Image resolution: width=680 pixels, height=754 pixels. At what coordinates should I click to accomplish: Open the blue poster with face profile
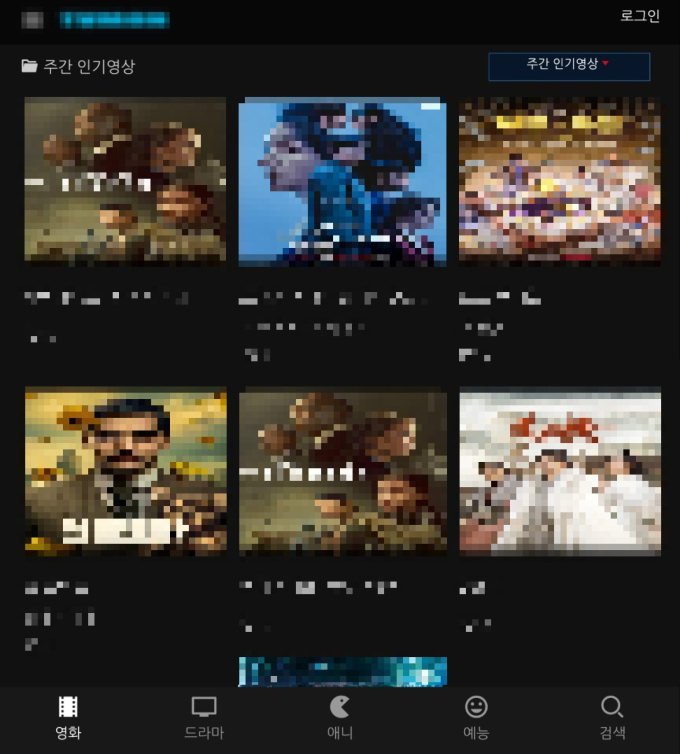[x=342, y=182]
